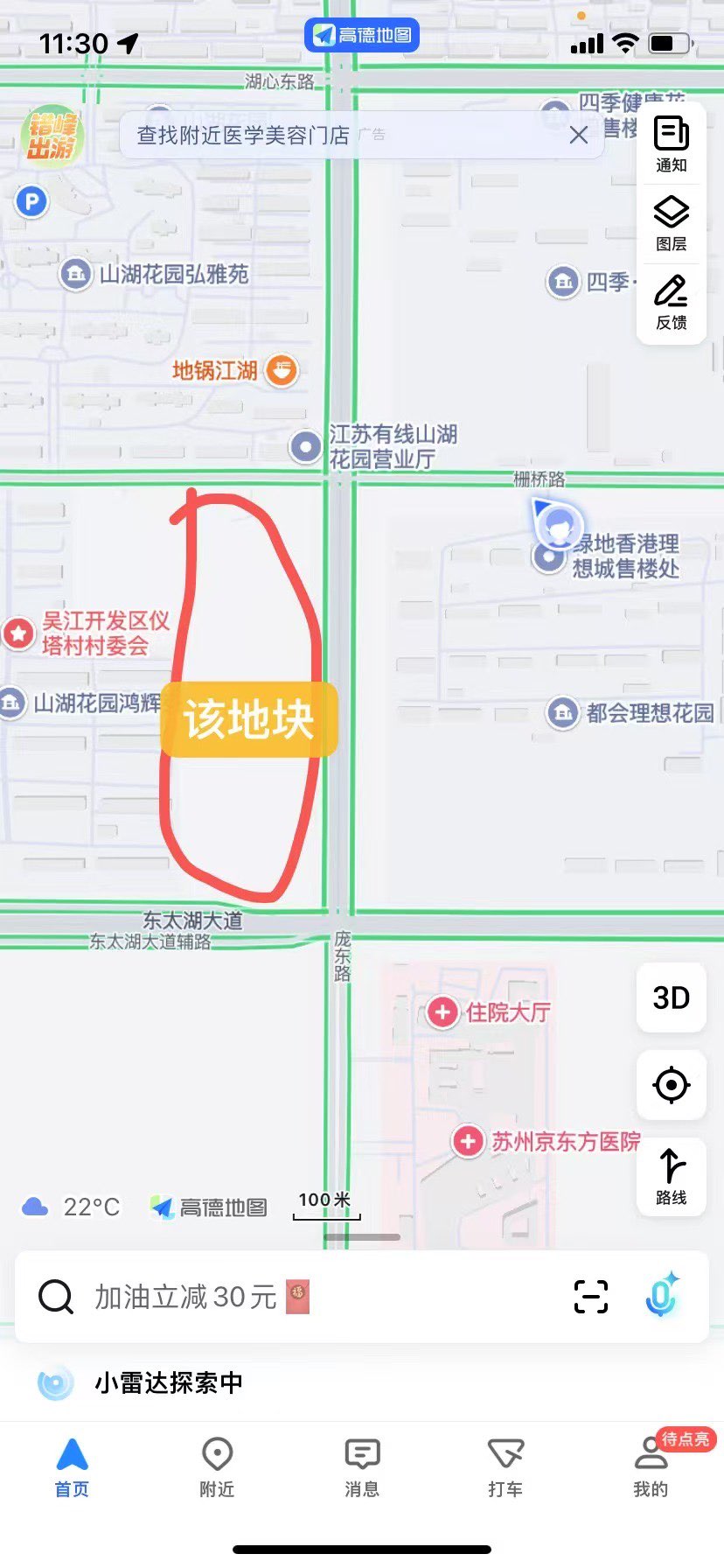Open the scan code icon
Screen dimensions: 724x1568
coord(590,1297)
